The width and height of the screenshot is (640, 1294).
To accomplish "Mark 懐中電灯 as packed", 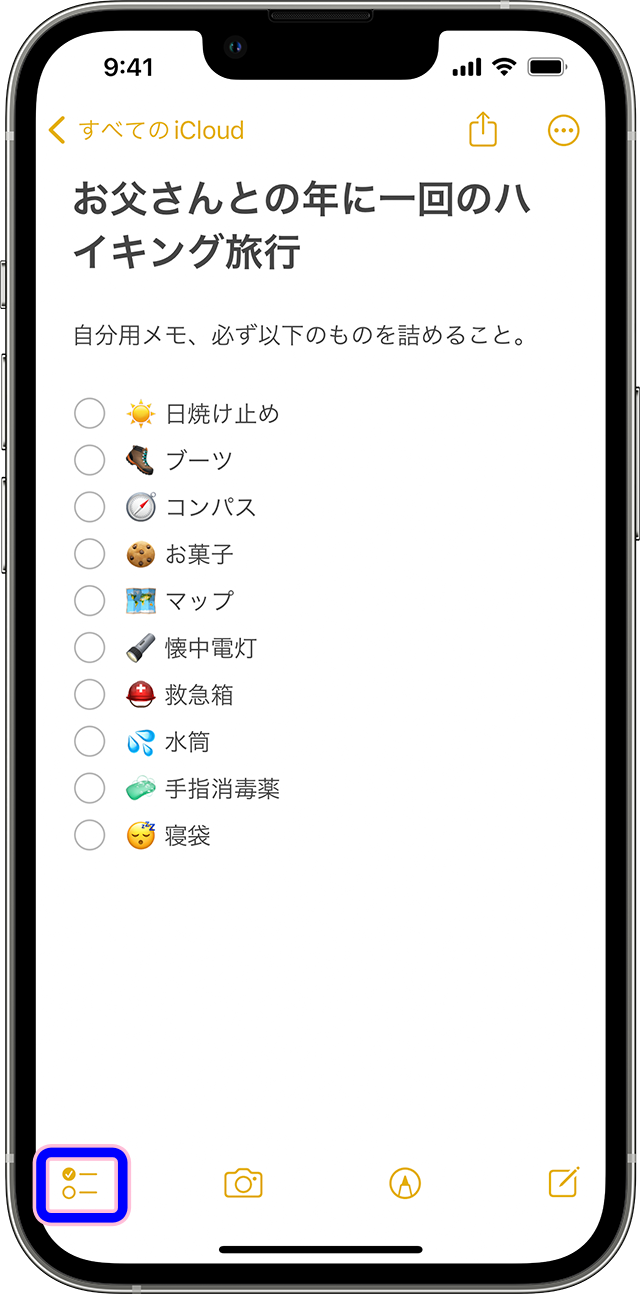I will coord(90,648).
